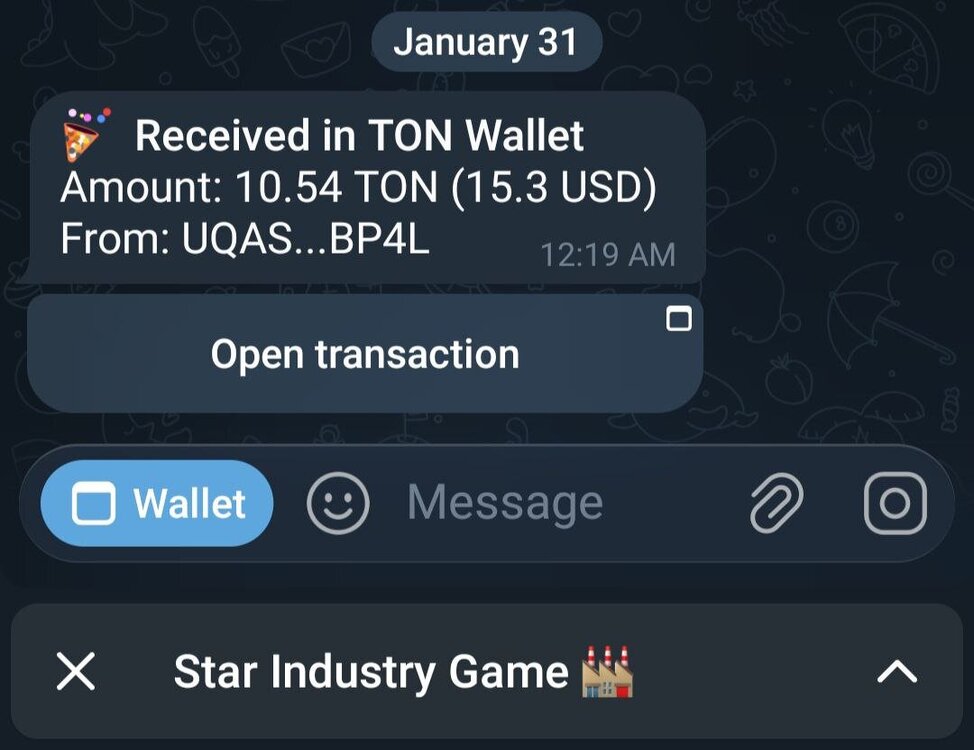
Task: Close the Star Industry Game bar
Action: pyautogui.click(x=76, y=672)
